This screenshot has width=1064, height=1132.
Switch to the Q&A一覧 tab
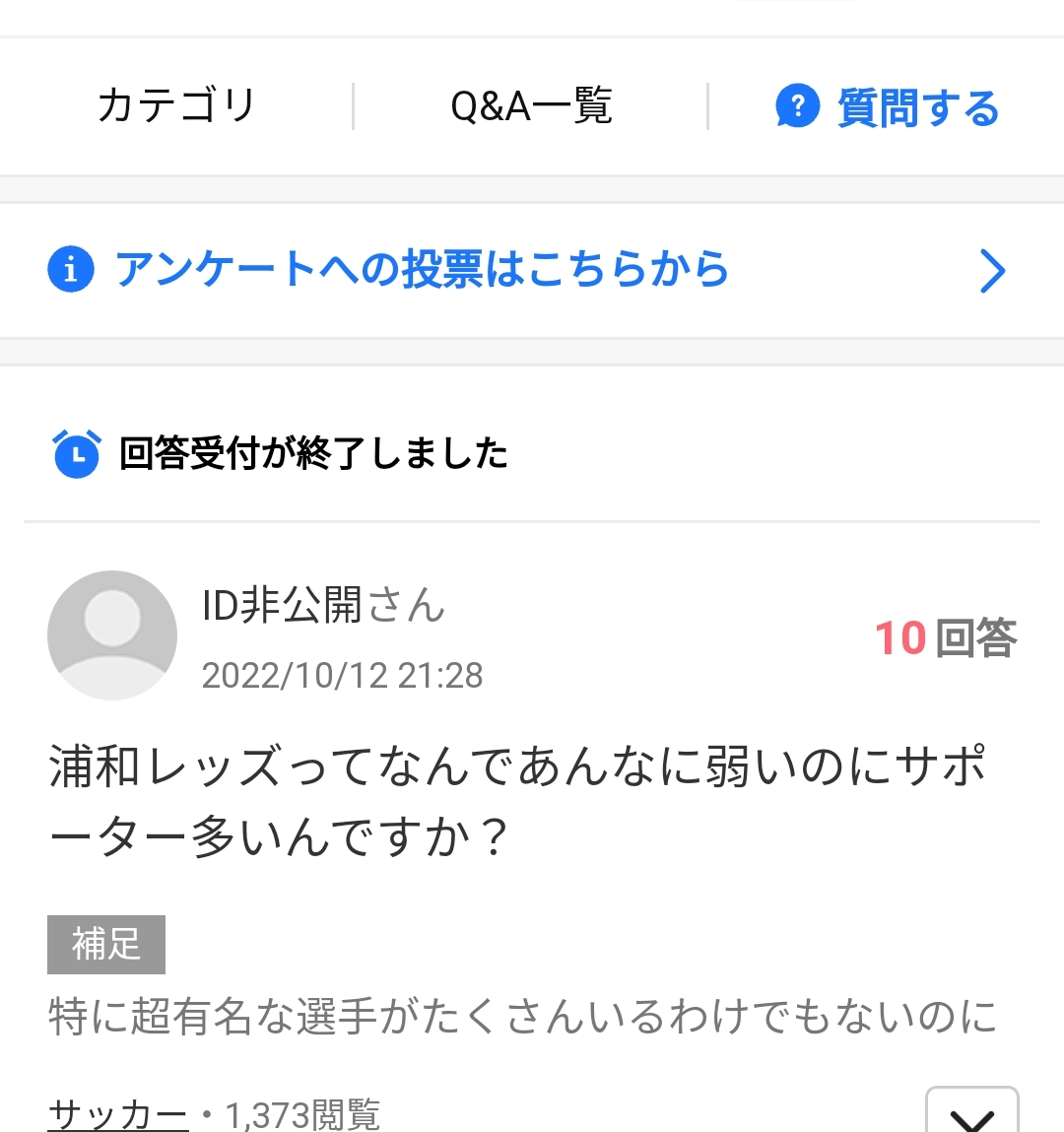531,106
